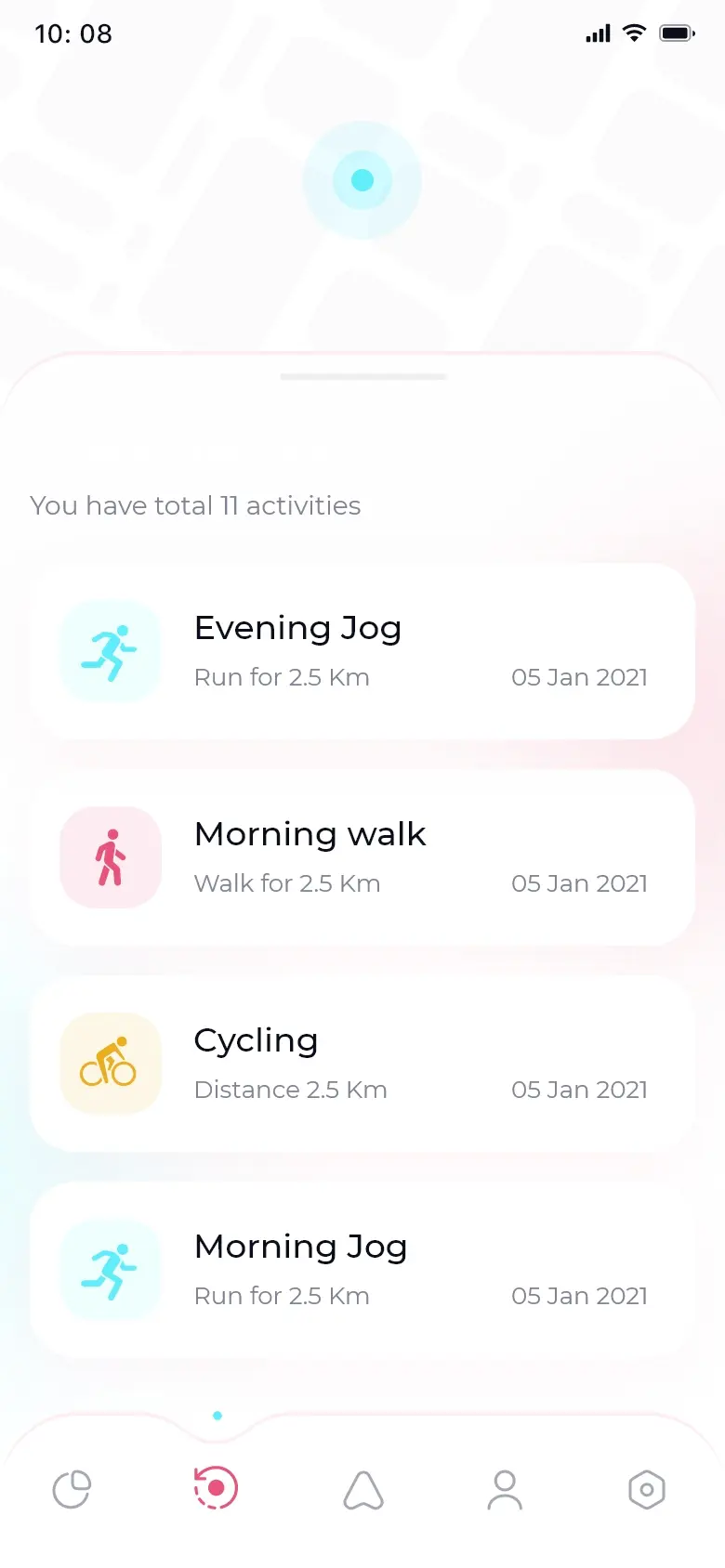Open the profile tab

pyautogui.click(x=505, y=1490)
